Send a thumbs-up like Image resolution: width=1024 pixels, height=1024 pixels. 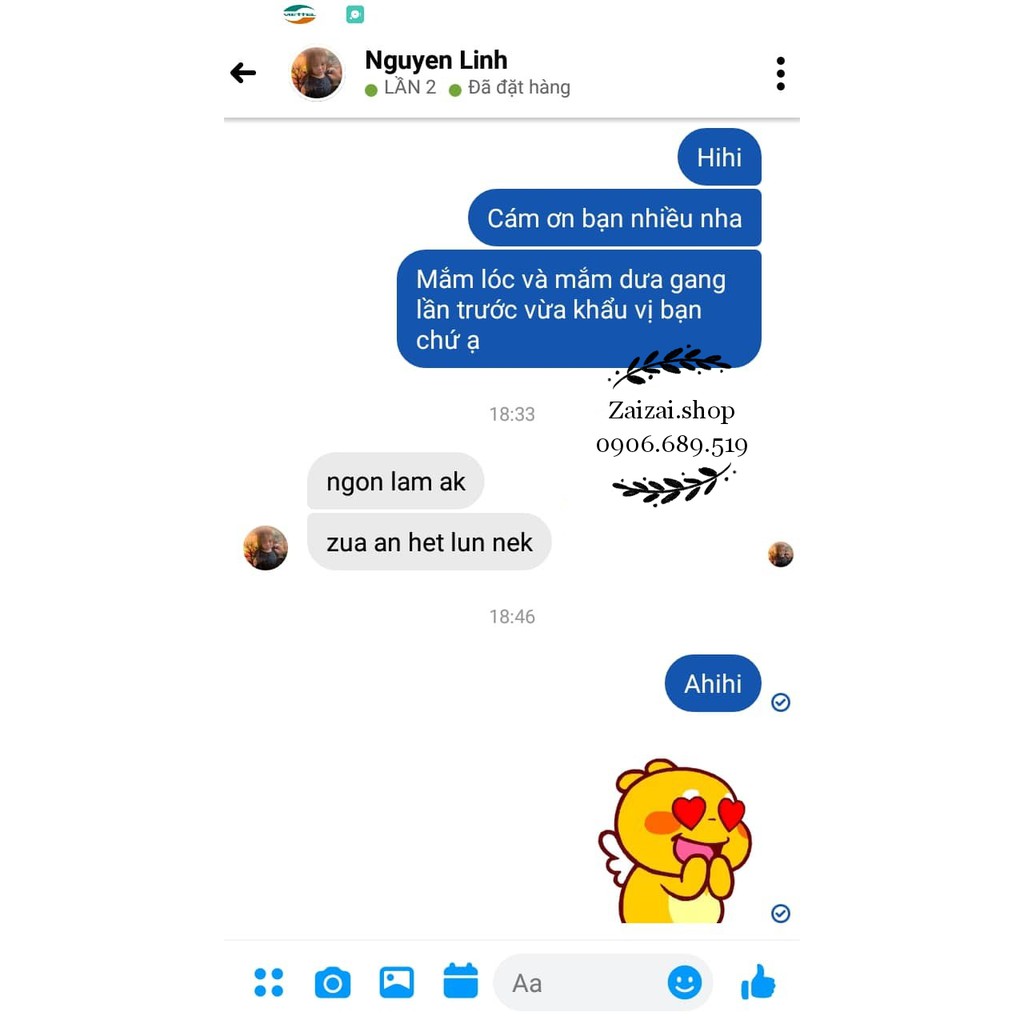coord(758,982)
